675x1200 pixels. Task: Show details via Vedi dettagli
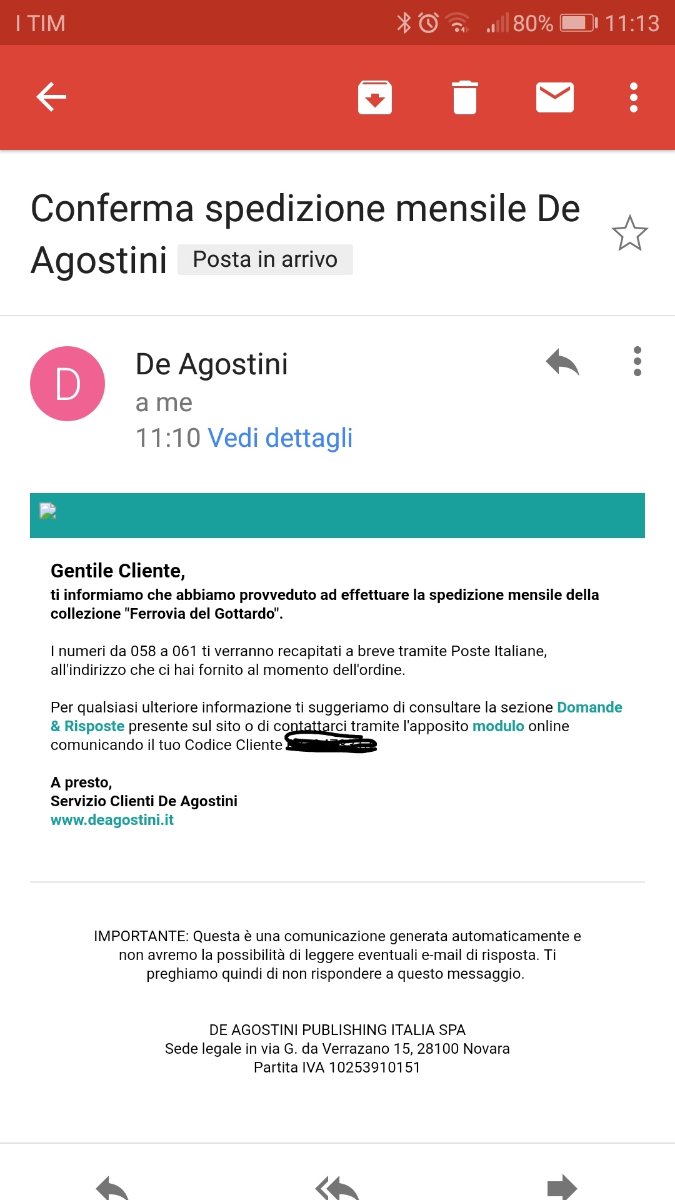[280, 438]
